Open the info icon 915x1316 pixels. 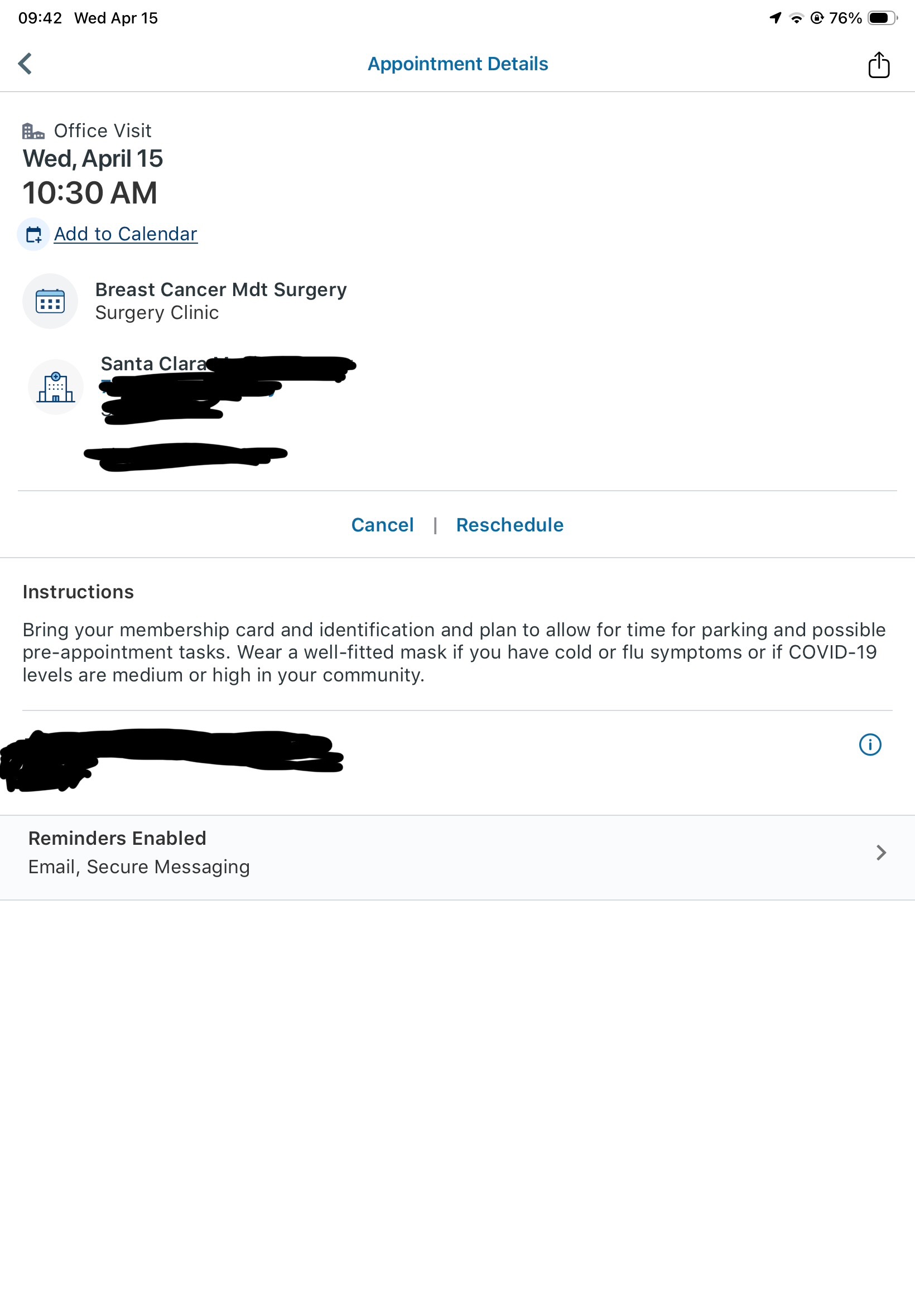point(870,745)
